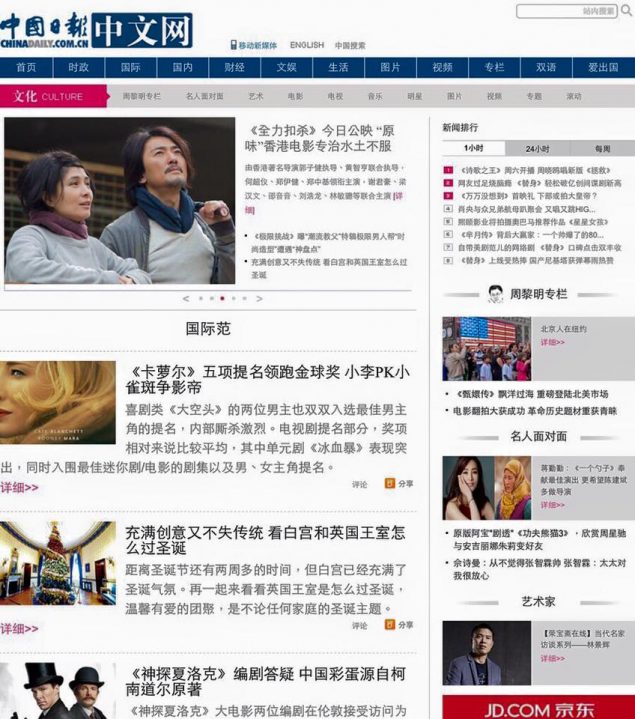Viewport: 635px width, 719px height.
Task: Tap 详细>> under the 《卡萝尔》 article
Action: click(x=20, y=487)
